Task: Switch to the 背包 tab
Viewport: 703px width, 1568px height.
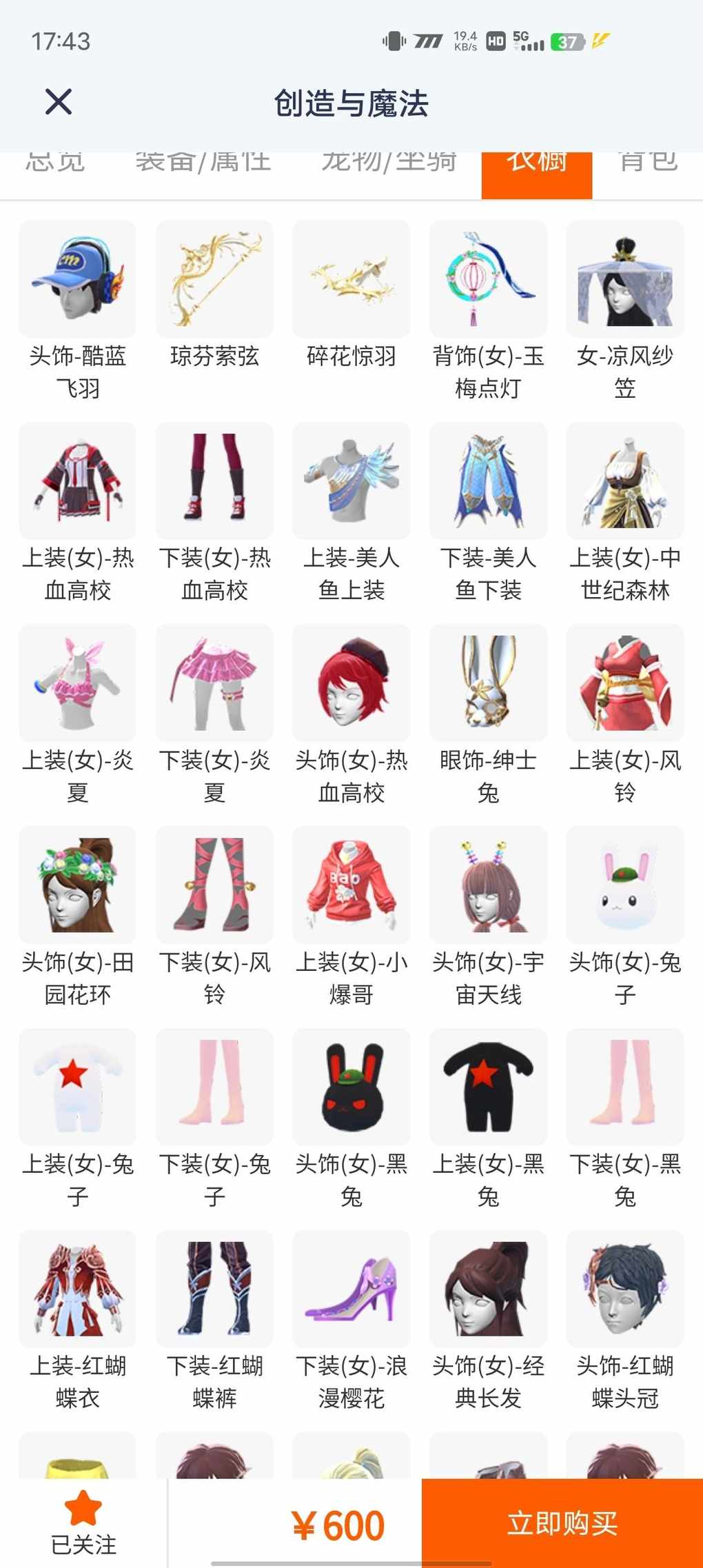Action: coord(648,165)
